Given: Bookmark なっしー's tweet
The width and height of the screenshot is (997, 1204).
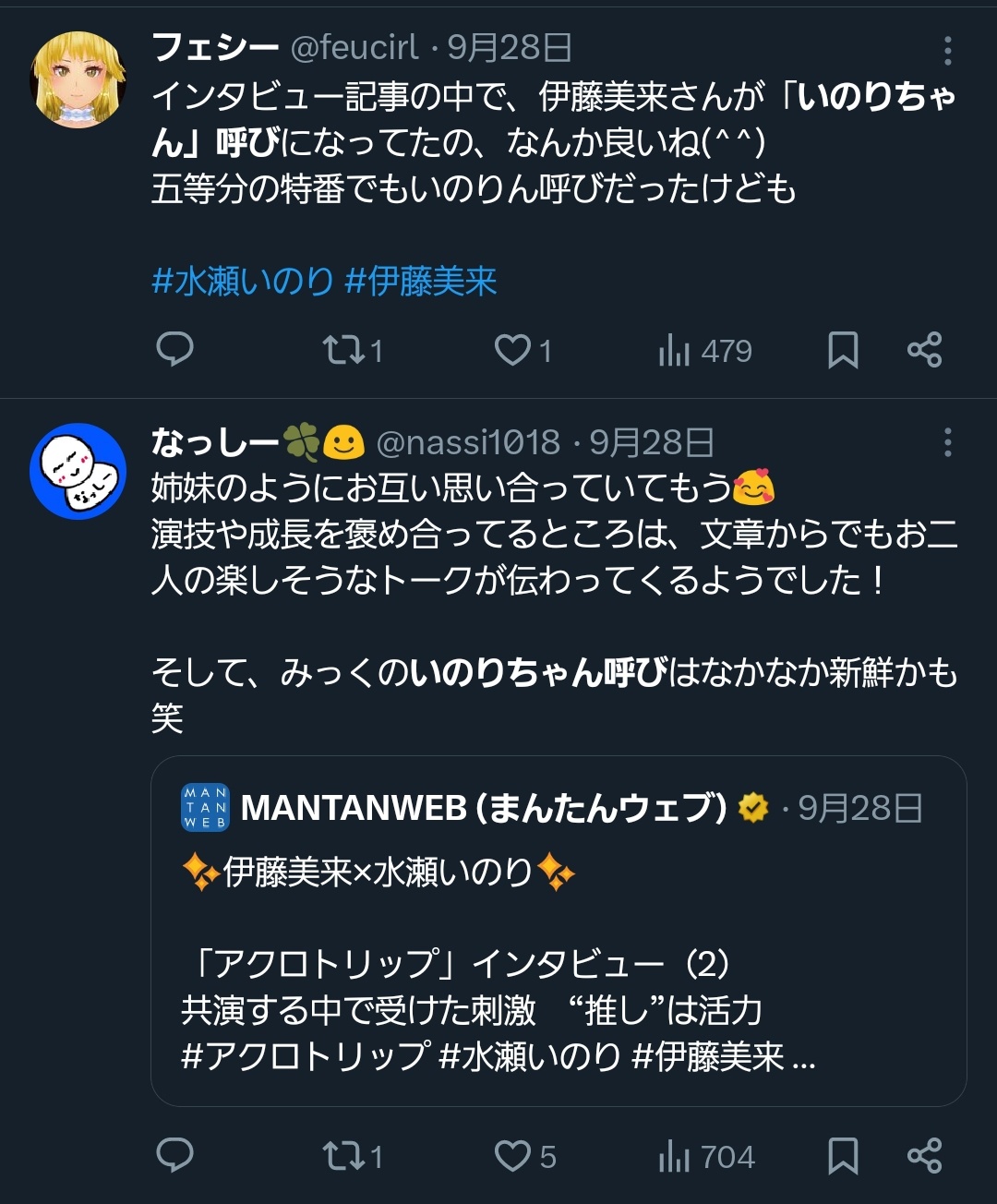Looking at the screenshot, I should tap(842, 1155).
